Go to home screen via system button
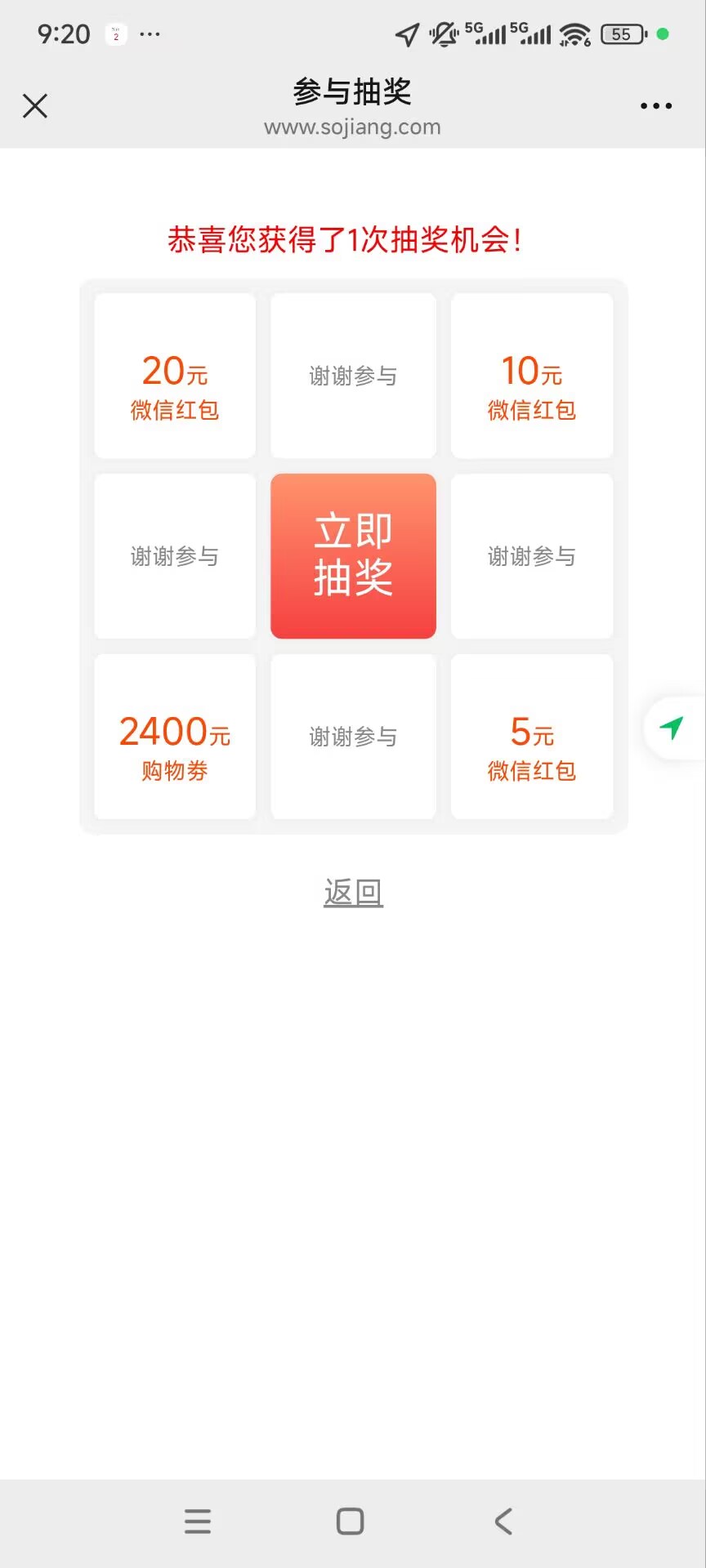This screenshot has width=706, height=1568. point(351,1521)
